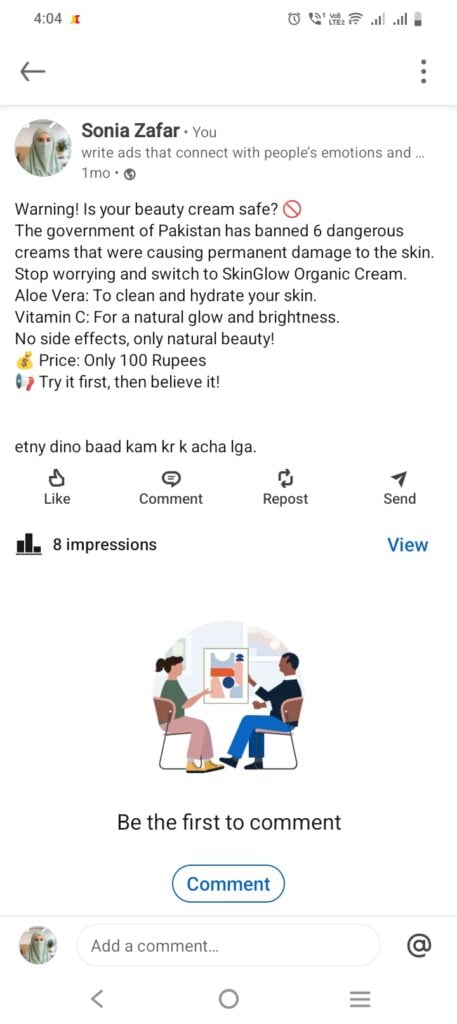
Task: Mention someone using the @ icon
Action: [419, 945]
